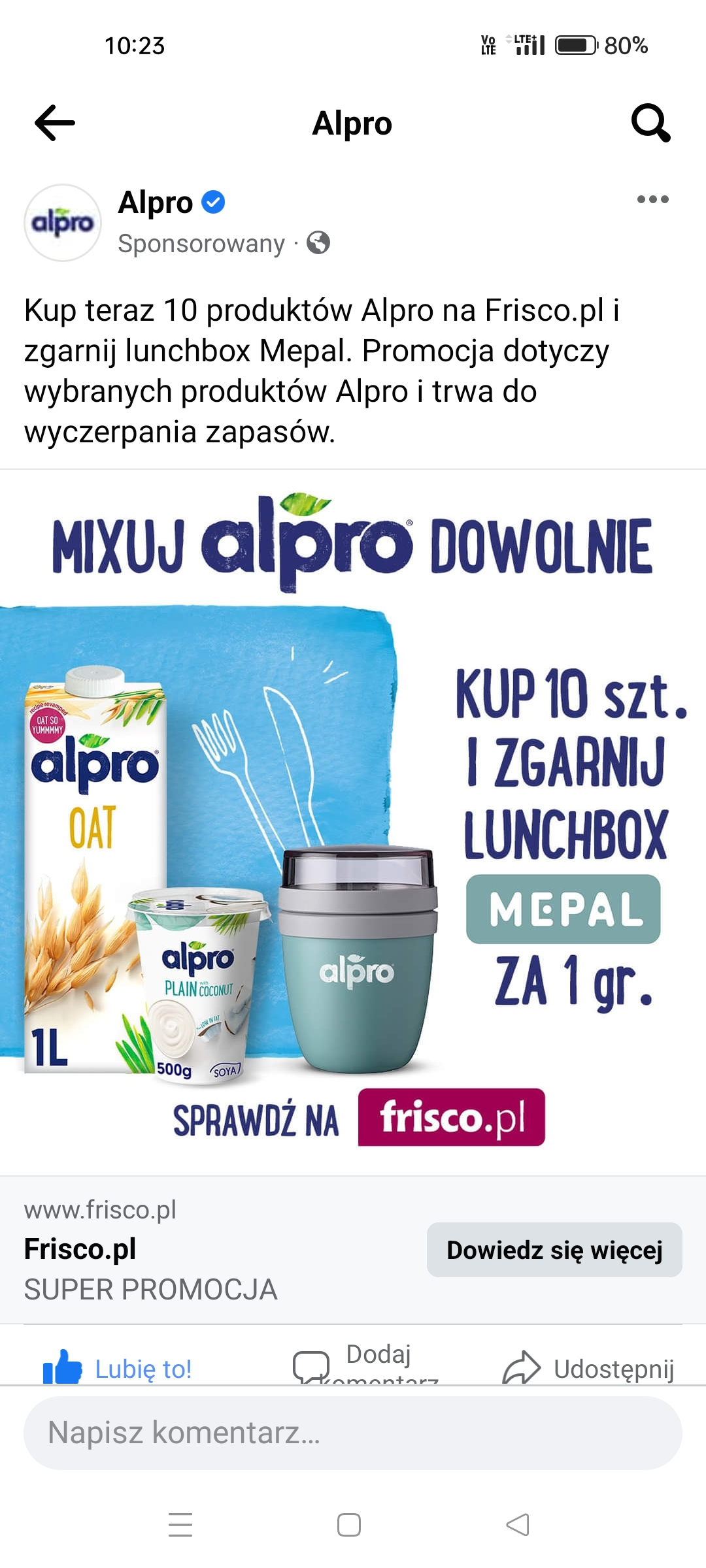Image resolution: width=706 pixels, height=1568 pixels.
Task: Focus the Napisz komentarz field
Action: point(353,1433)
